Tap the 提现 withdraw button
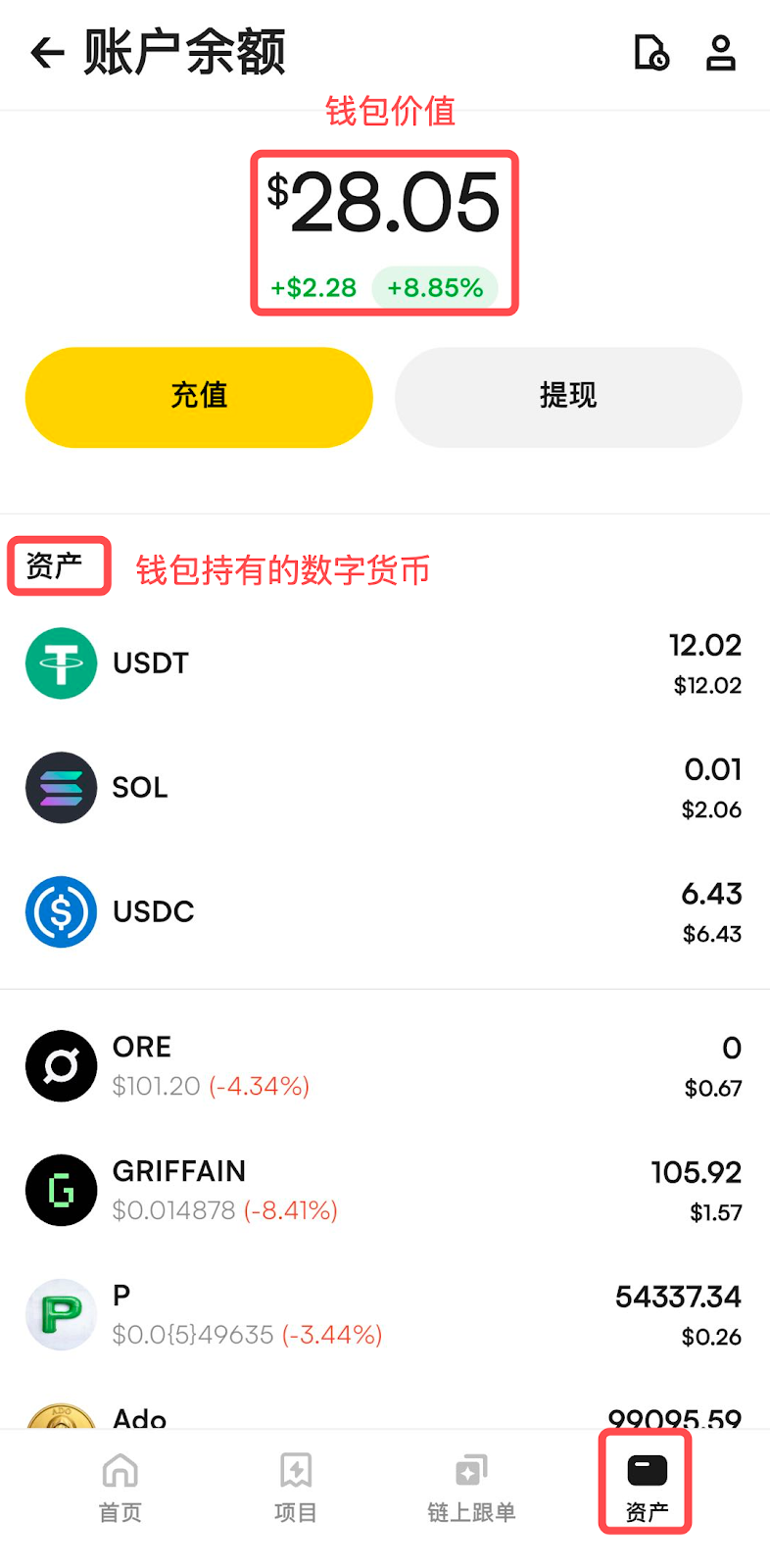Image resolution: width=770 pixels, height=1568 pixels. pyautogui.click(x=568, y=397)
